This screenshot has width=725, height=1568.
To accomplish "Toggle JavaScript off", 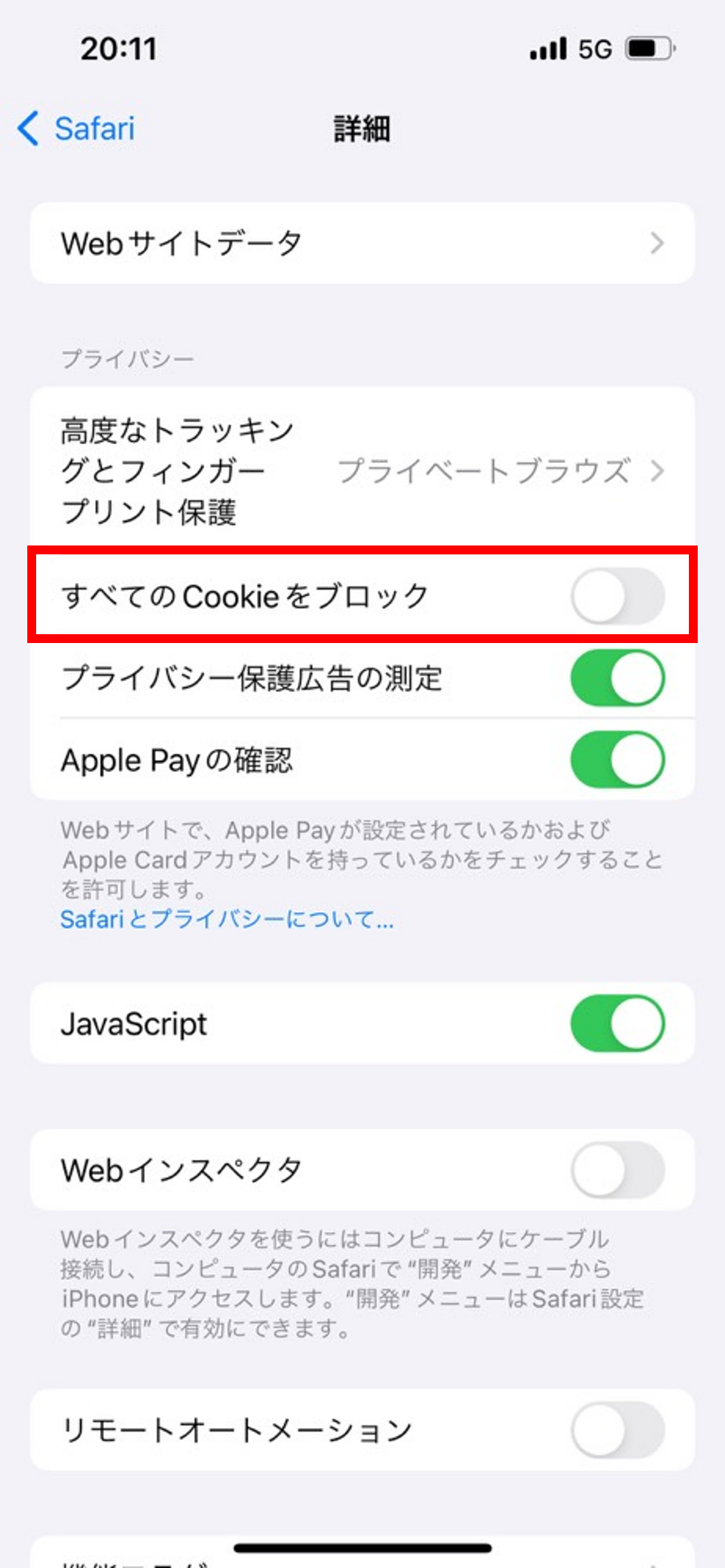I will tap(618, 1023).
